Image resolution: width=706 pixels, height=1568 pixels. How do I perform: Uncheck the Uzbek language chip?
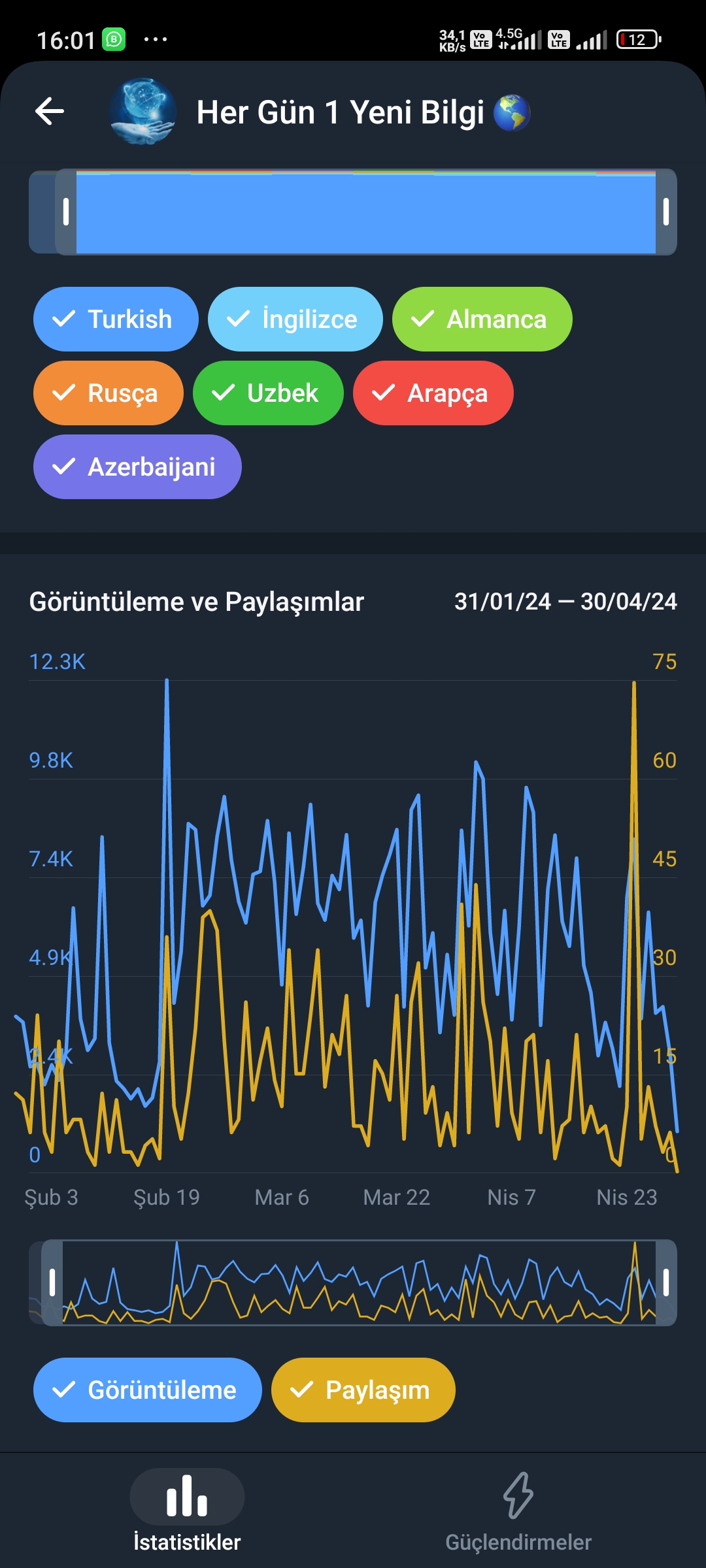268,393
